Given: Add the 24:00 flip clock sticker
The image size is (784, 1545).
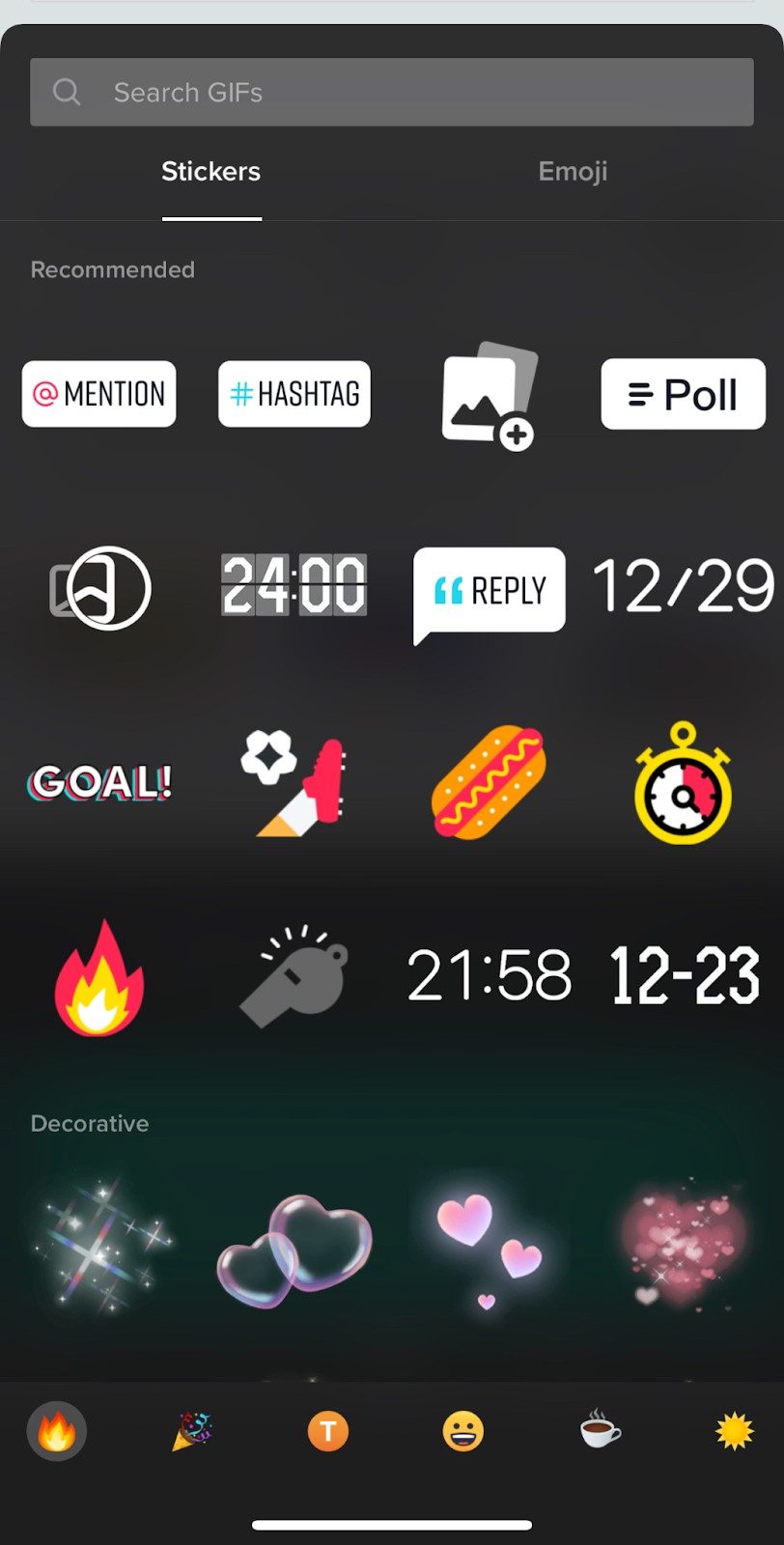Looking at the screenshot, I should click(294, 585).
